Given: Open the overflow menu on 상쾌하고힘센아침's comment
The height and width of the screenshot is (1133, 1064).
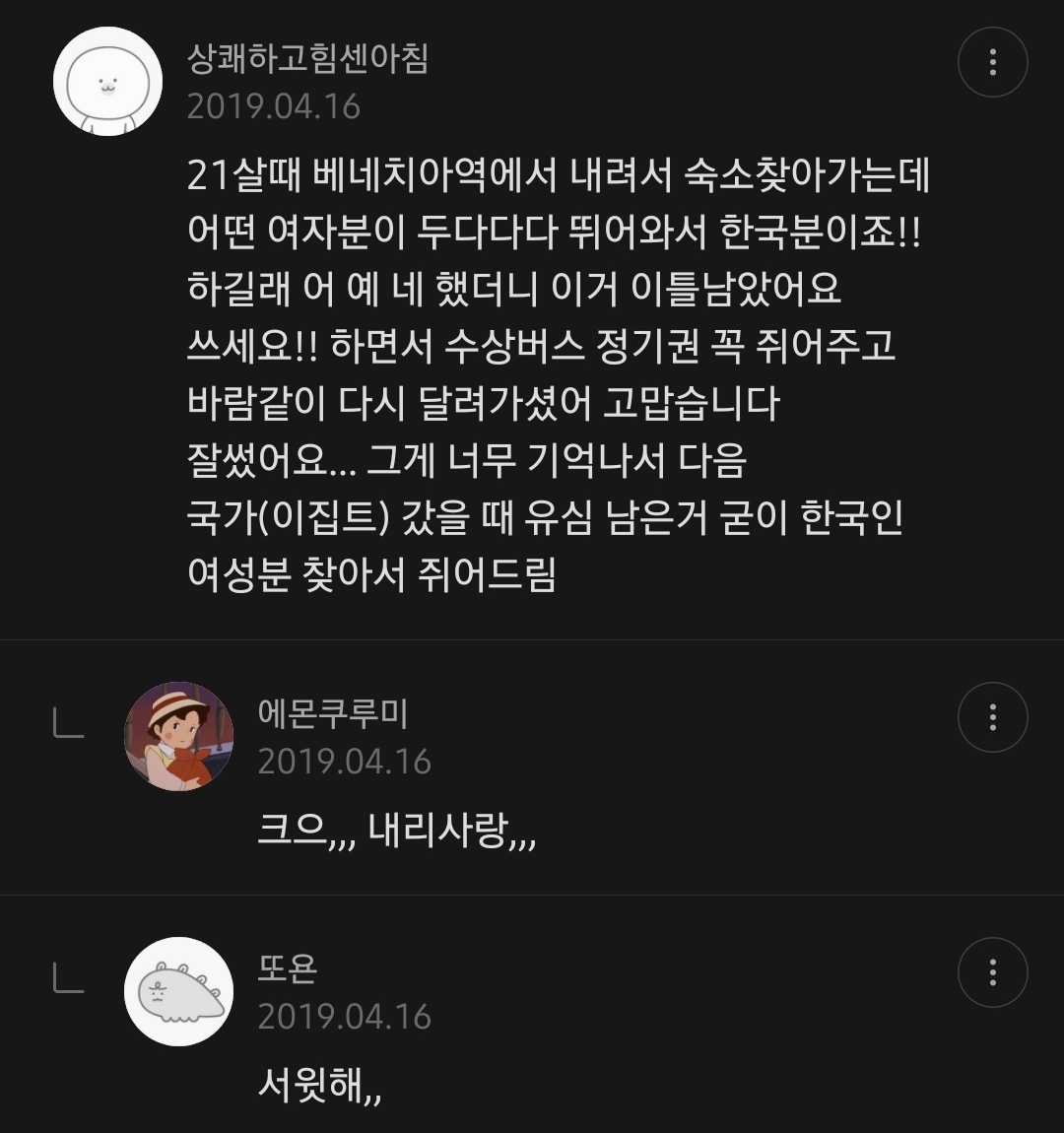Looking at the screenshot, I should click(992, 62).
